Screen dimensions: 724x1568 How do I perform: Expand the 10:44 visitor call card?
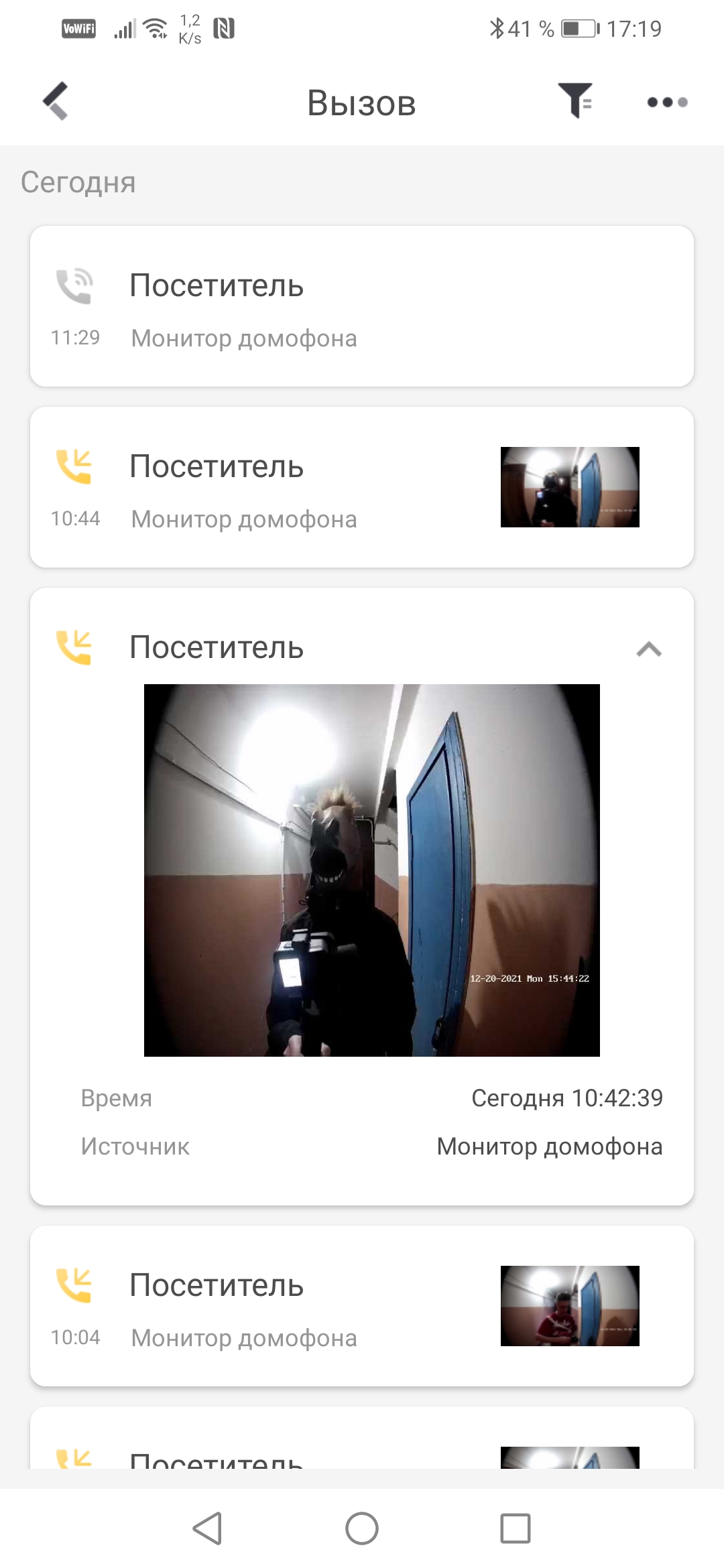coord(362,488)
